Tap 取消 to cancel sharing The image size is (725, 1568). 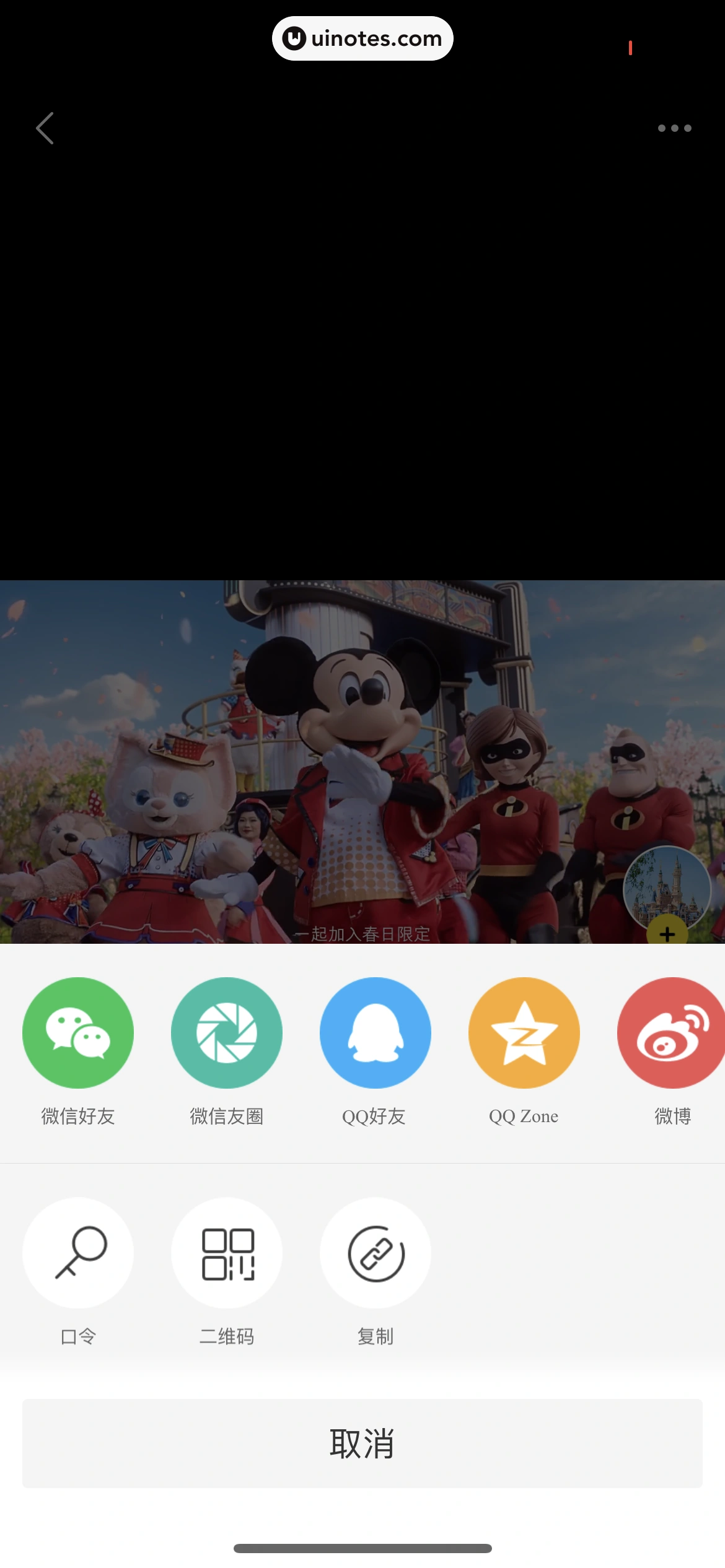pos(362,1443)
